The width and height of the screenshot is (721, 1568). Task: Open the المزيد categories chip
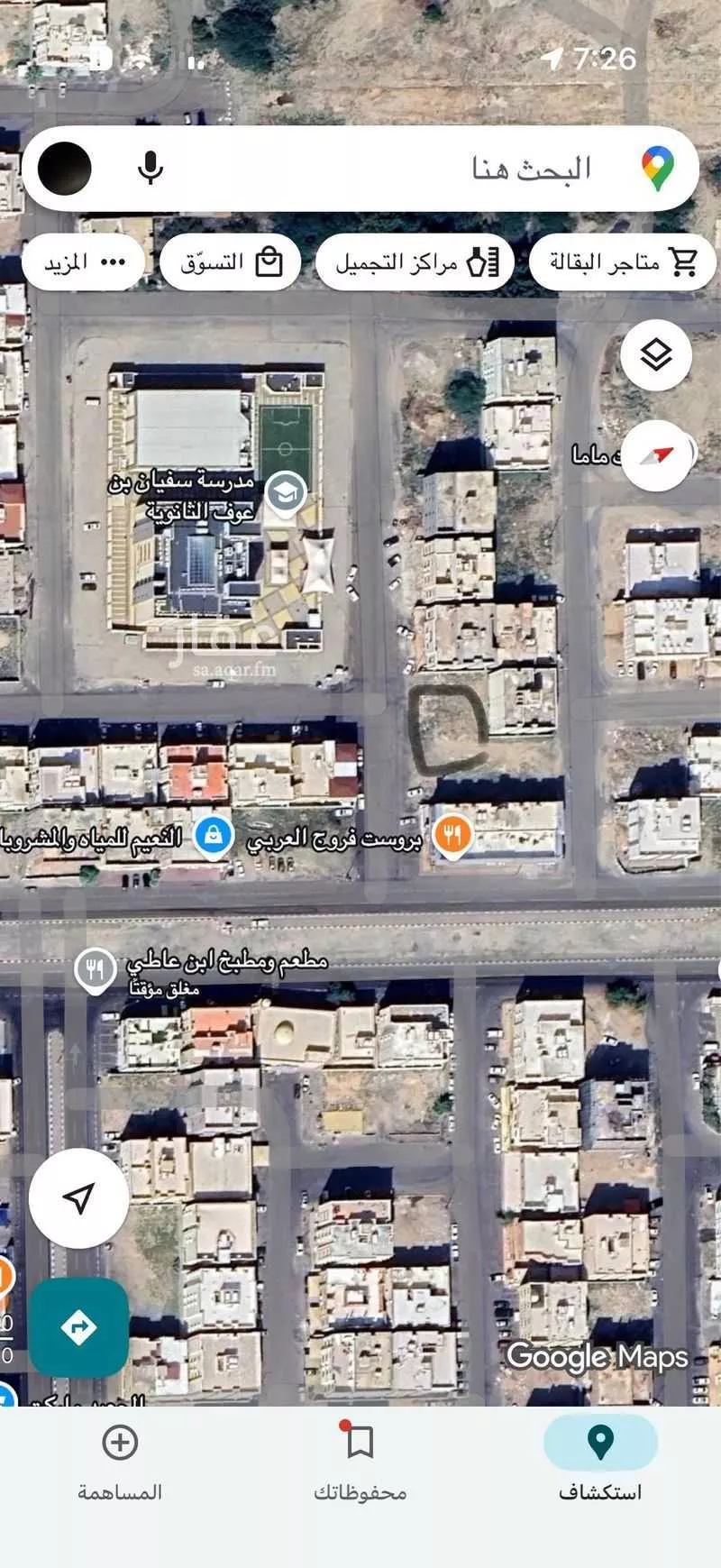86,262
